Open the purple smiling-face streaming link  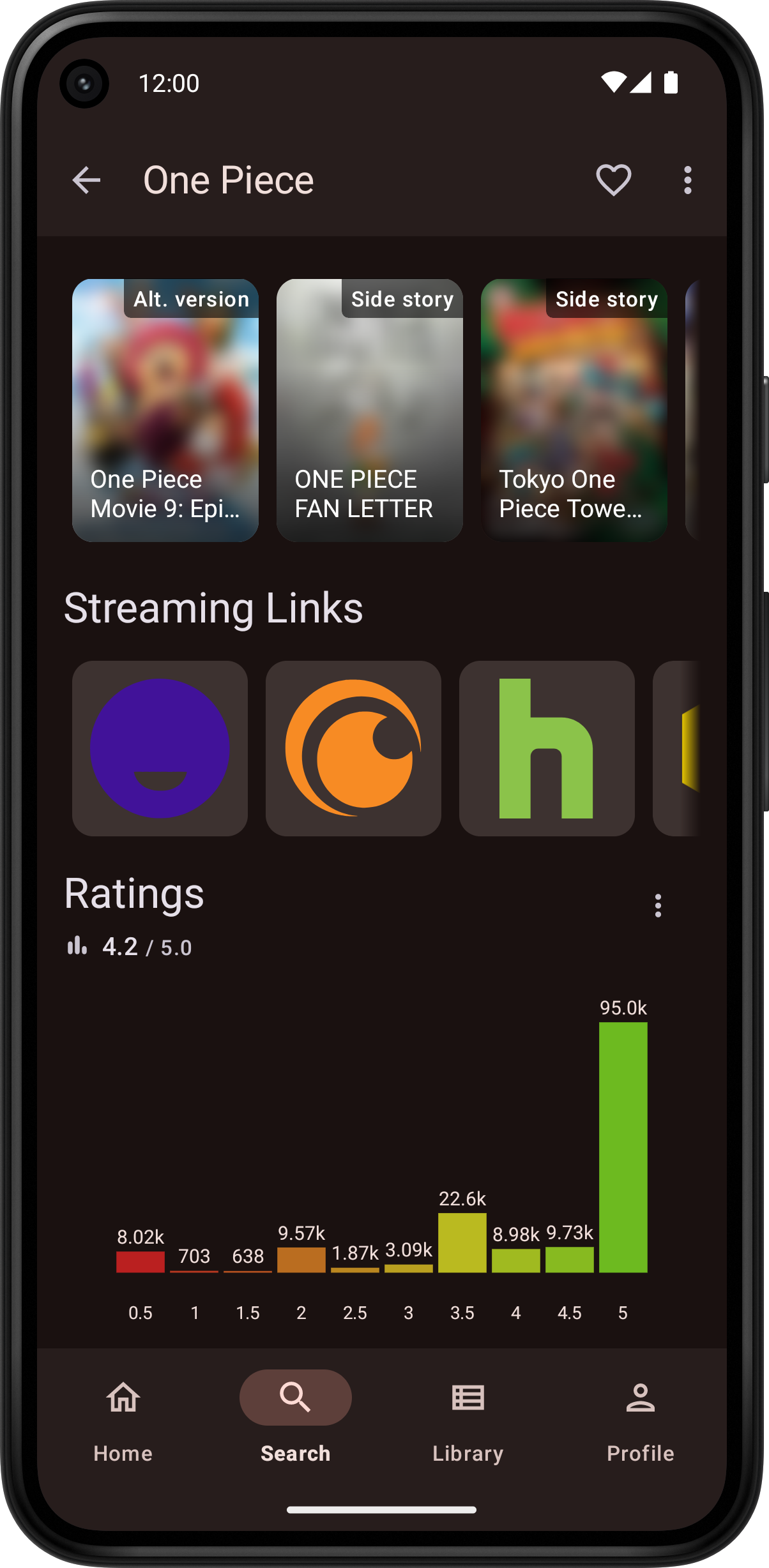pos(160,748)
